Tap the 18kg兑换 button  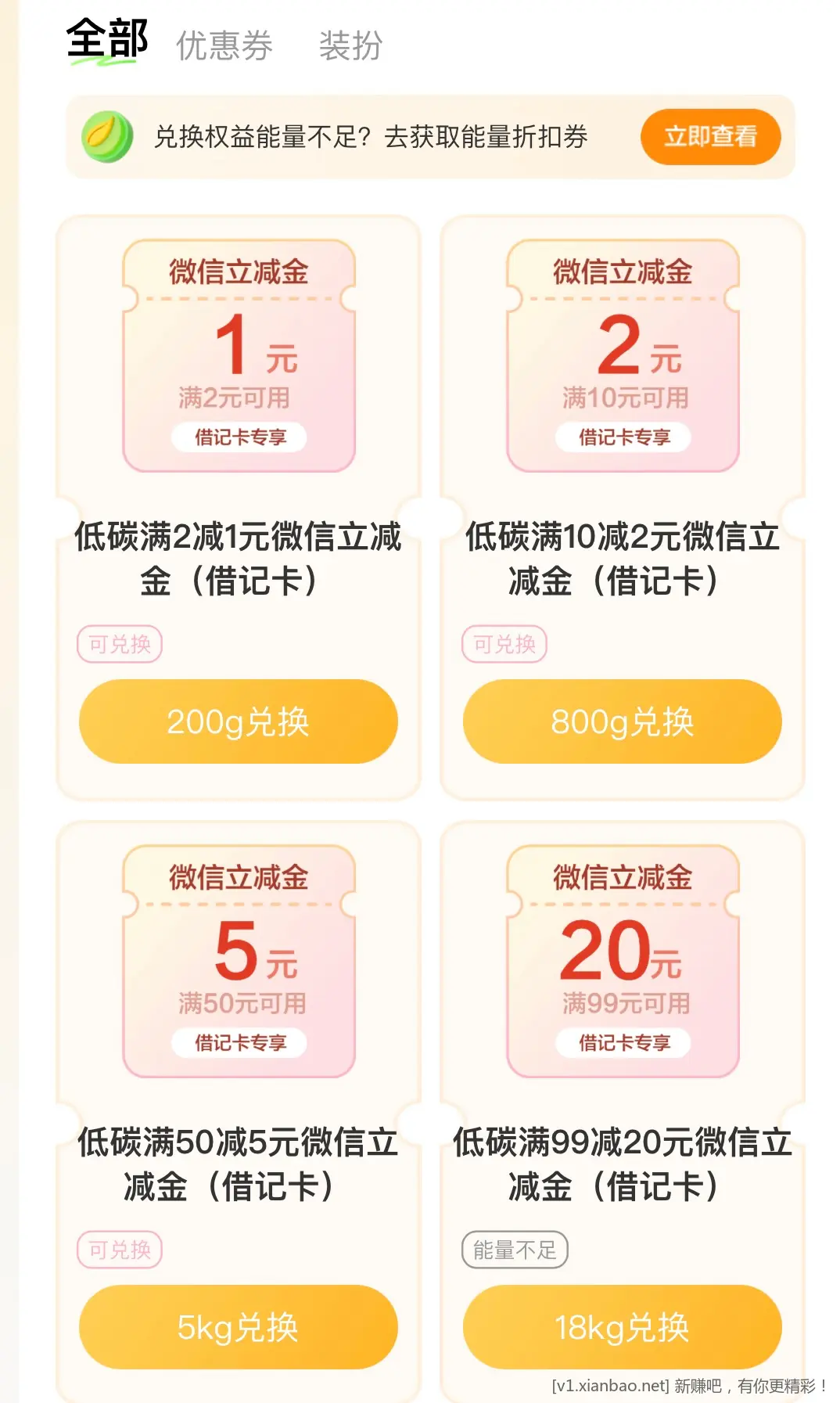[623, 1327]
